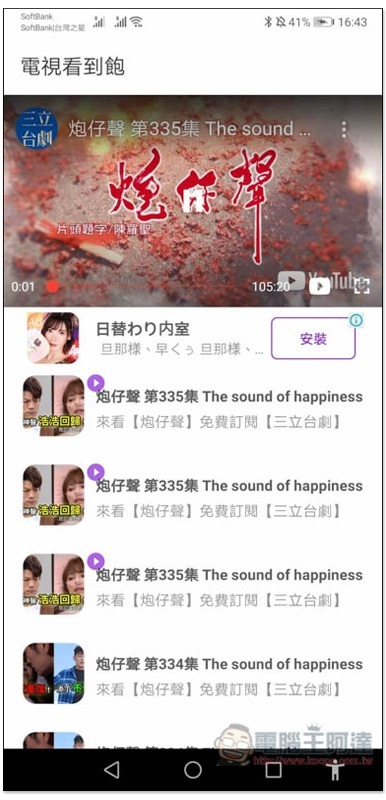The height and width of the screenshot is (800, 386).
Task: Play 炮仔聲 第334集 episode
Action: [x=193, y=673]
